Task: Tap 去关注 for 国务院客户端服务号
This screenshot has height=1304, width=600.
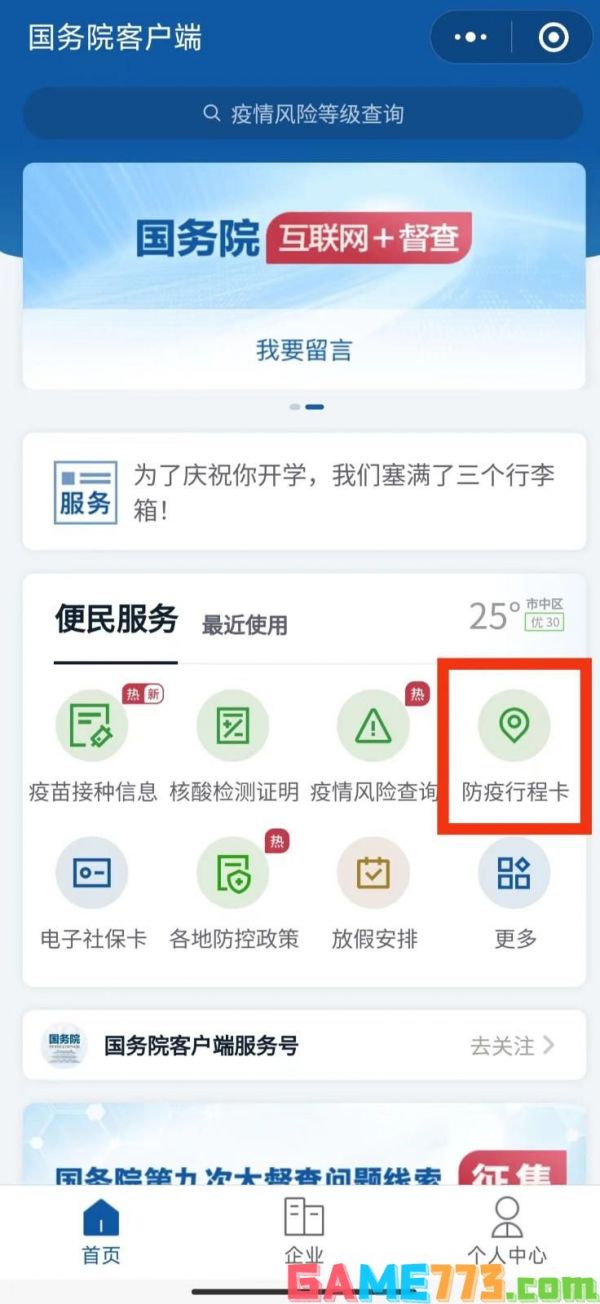Action: pyautogui.click(x=512, y=1046)
